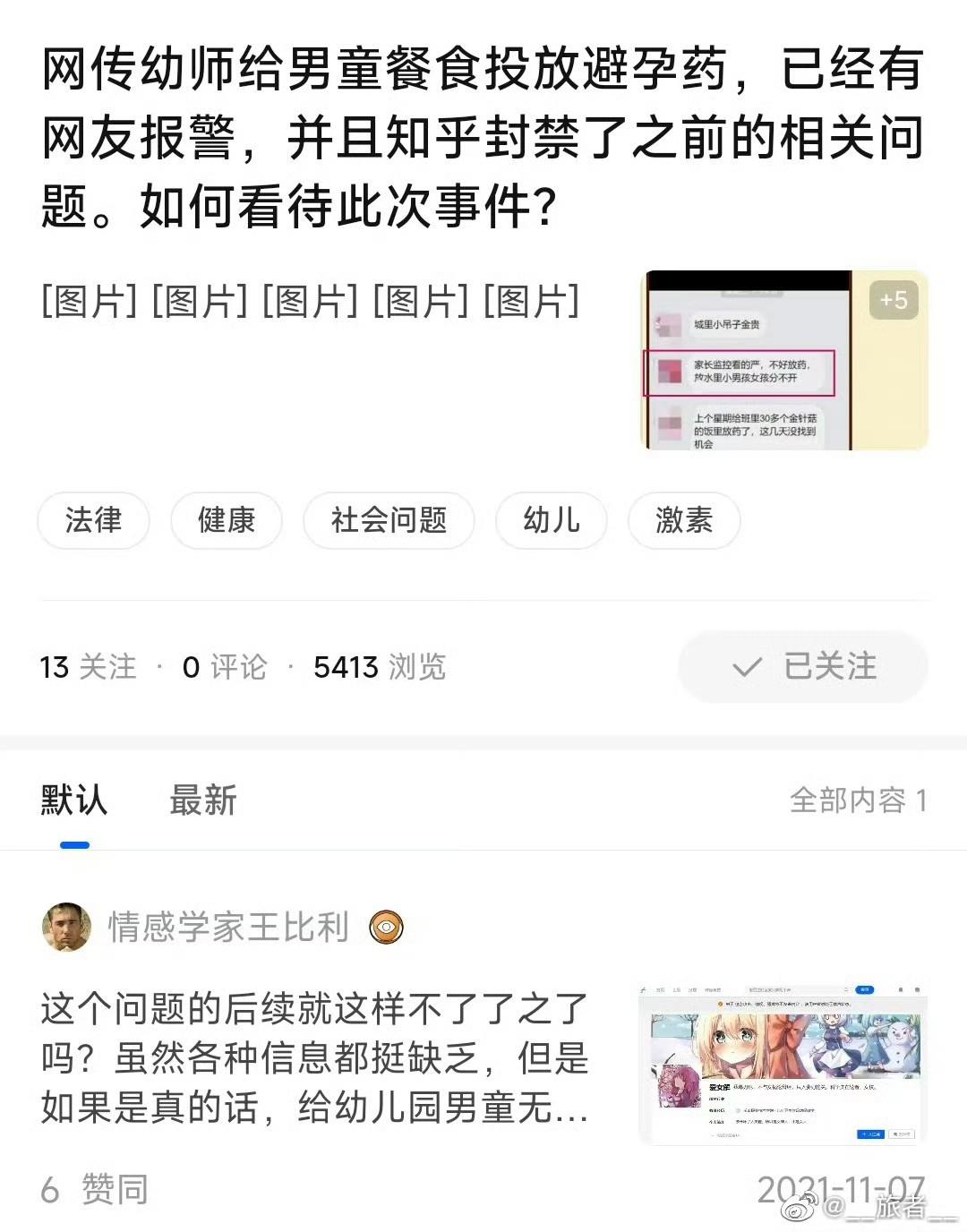The image size is (967, 1232).
Task: Tap the 已关注 button to unfollow
Action: coord(803,667)
